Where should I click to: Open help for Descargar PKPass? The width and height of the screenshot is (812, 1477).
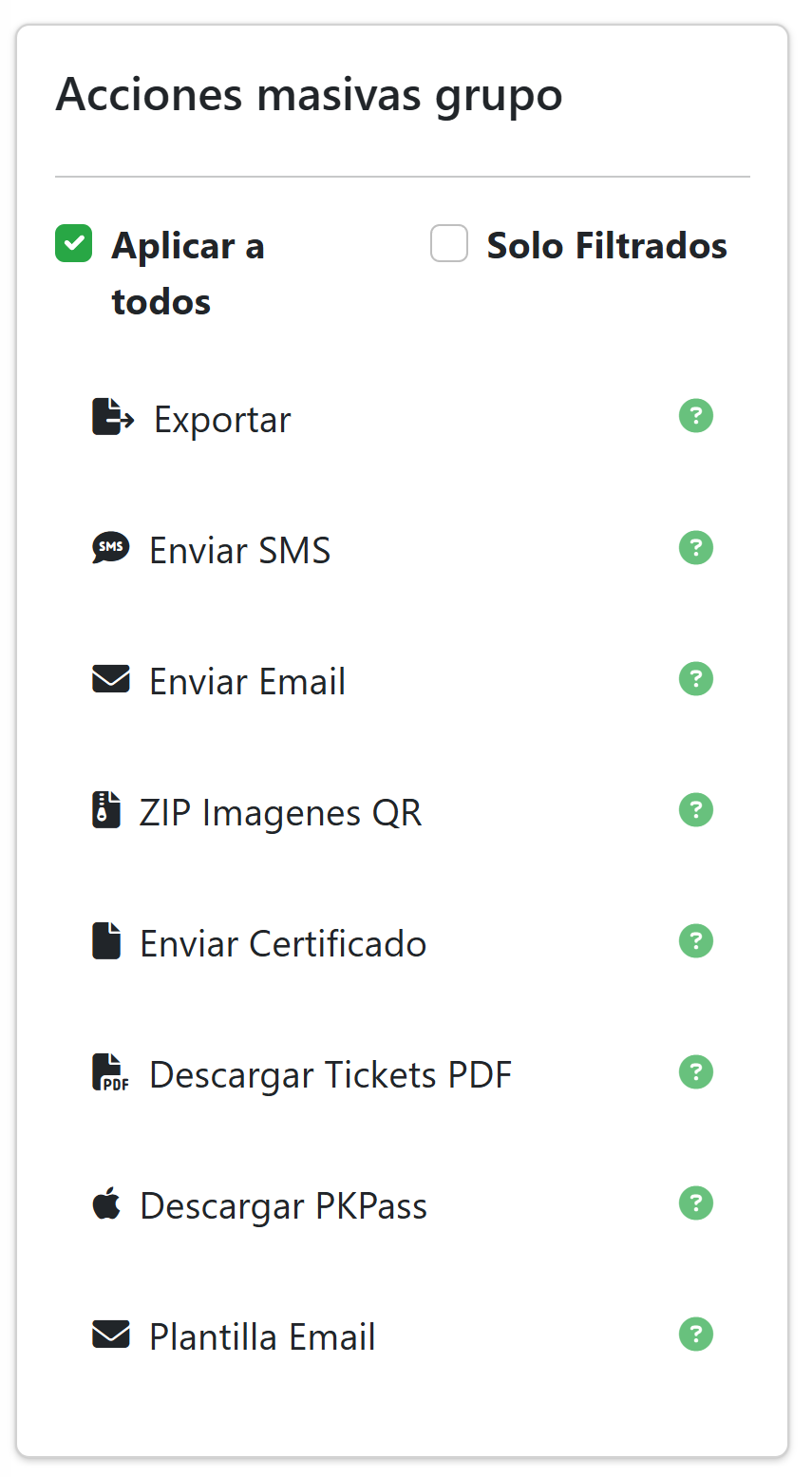(x=696, y=1203)
